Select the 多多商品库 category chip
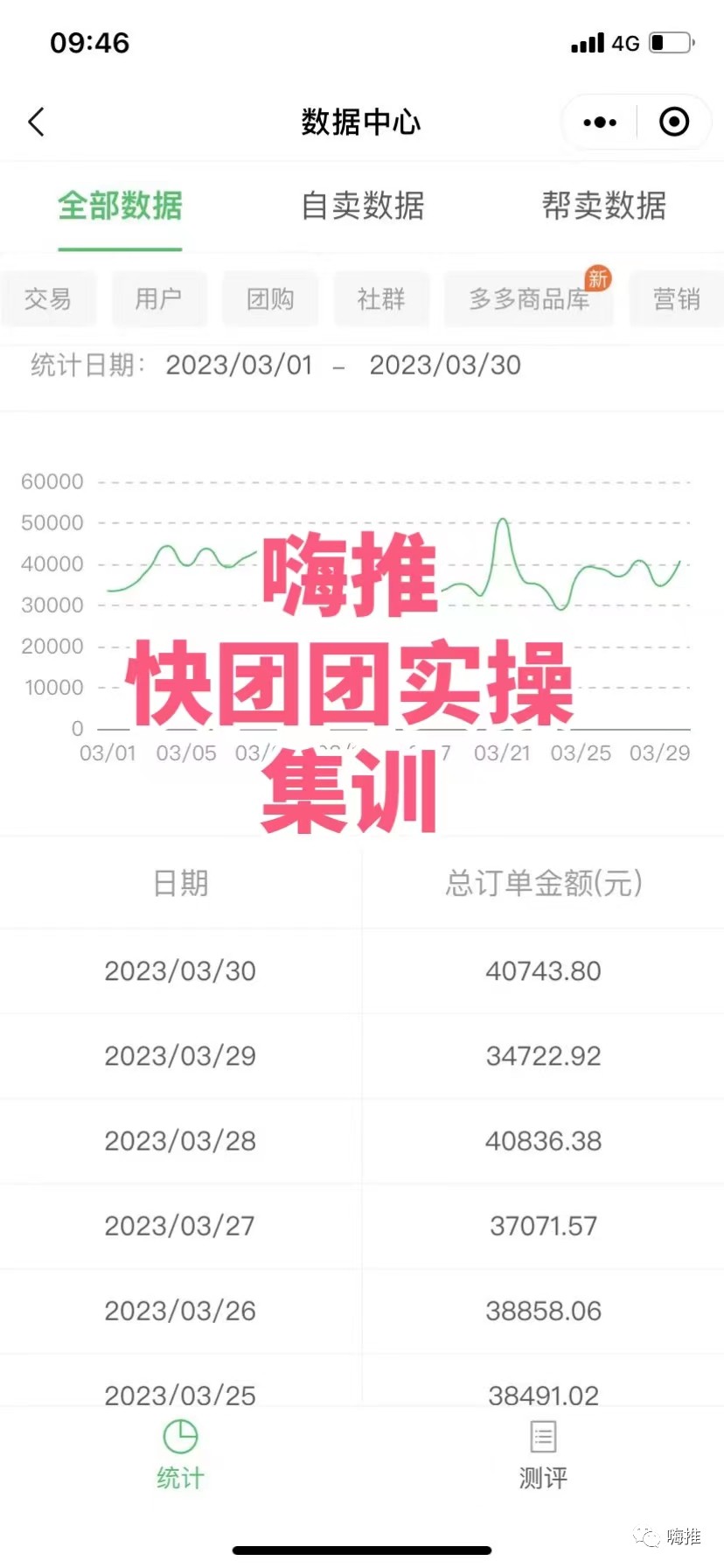This screenshot has height=1568, width=724. pos(529,299)
